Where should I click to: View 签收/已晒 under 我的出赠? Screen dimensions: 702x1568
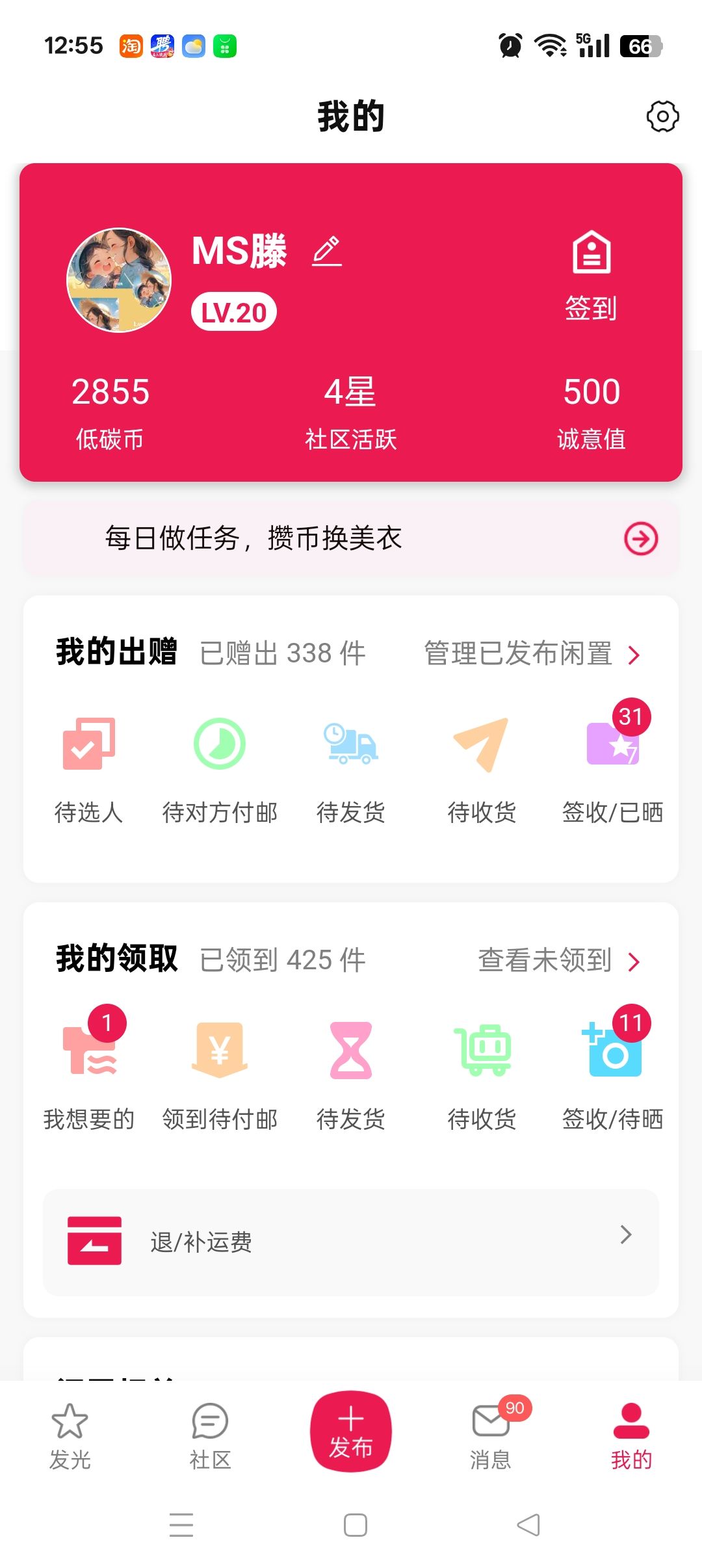[x=612, y=768]
